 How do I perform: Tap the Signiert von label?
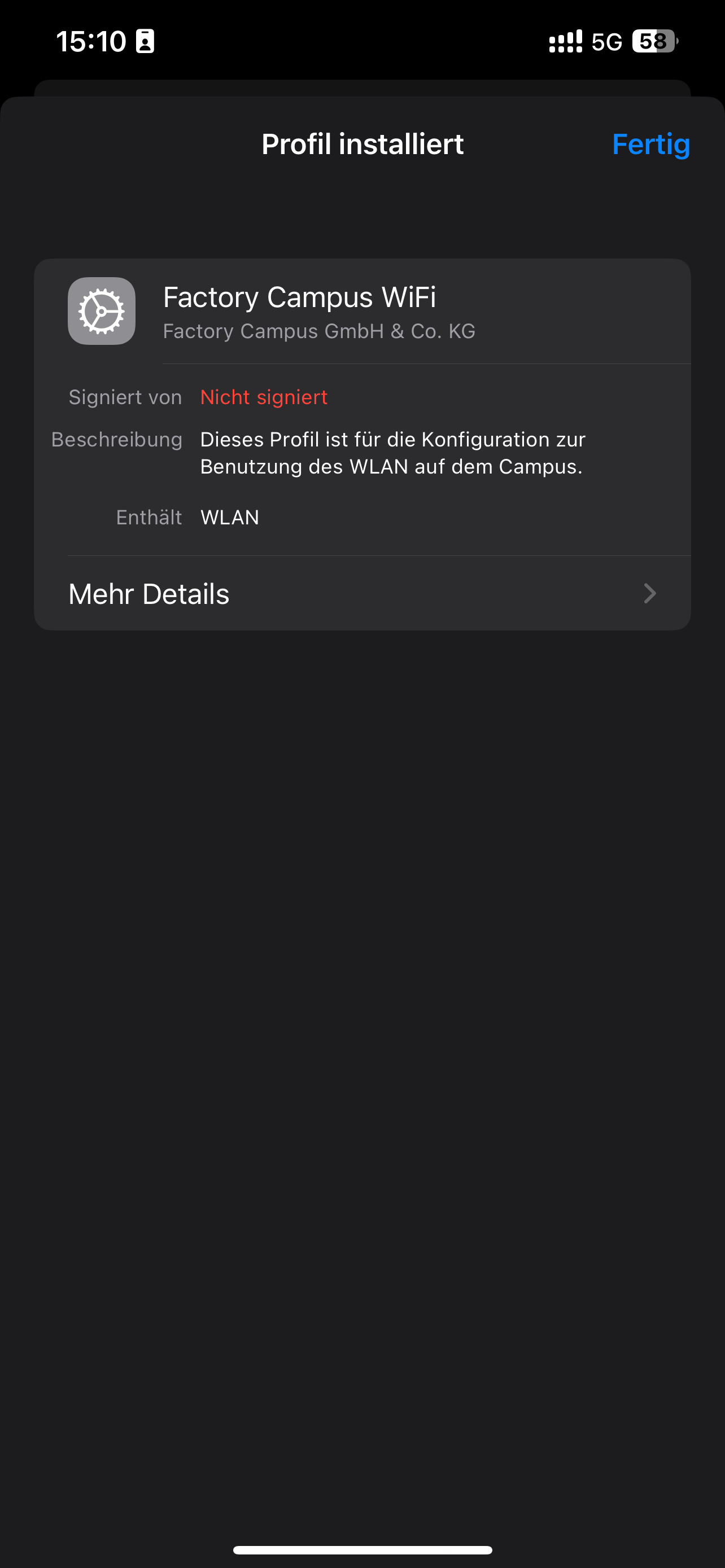(x=125, y=396)
